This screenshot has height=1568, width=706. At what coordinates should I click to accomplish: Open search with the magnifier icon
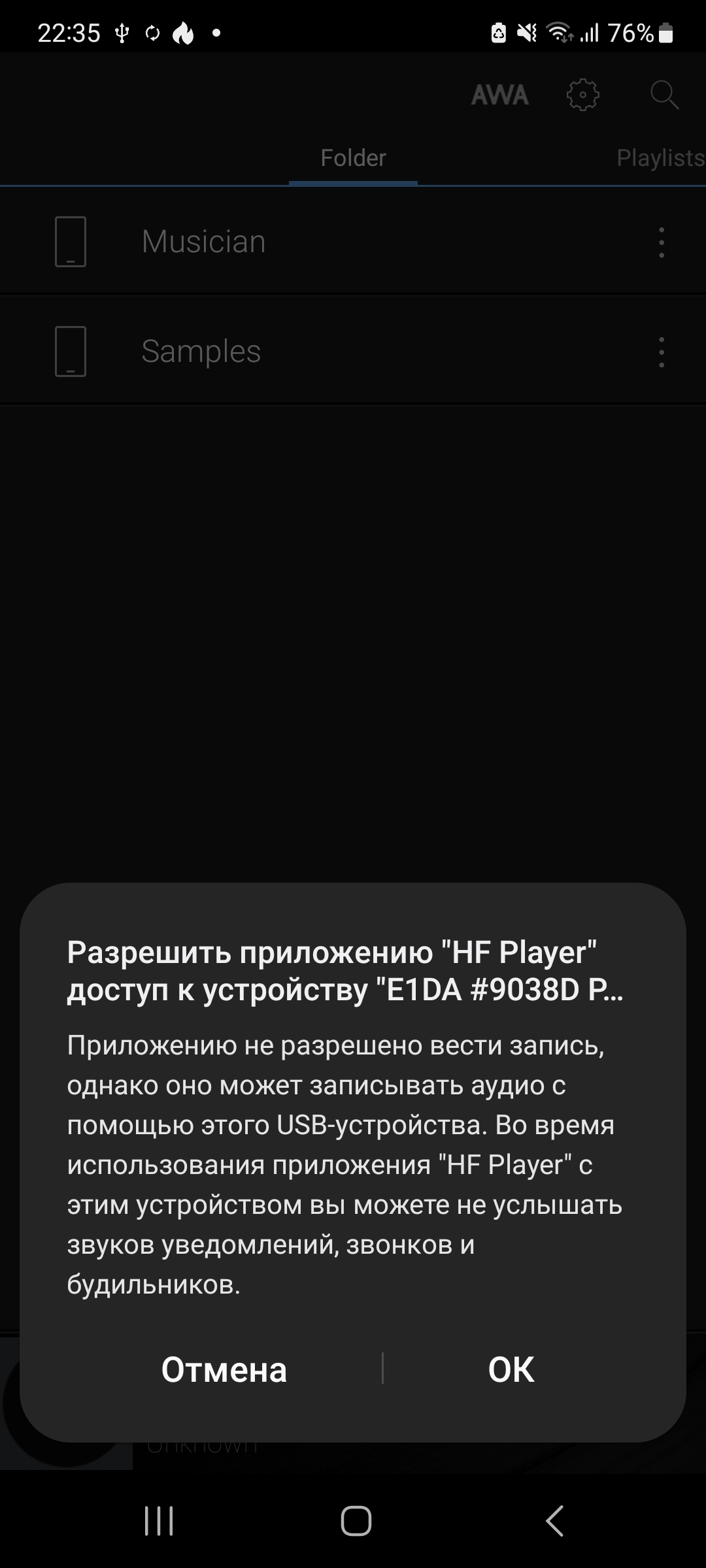coord(664,95)
